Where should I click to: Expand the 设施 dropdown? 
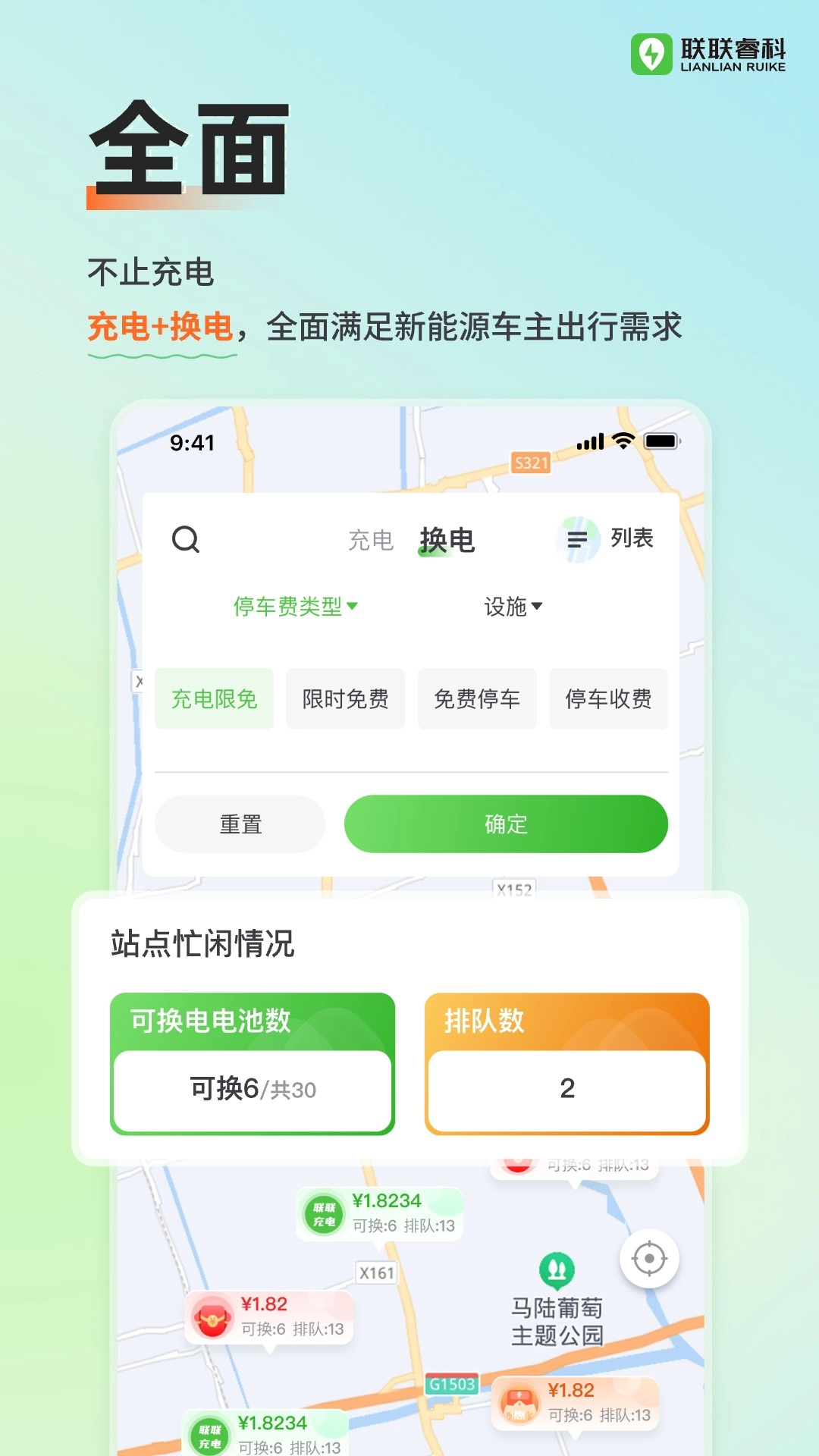[x=514, y=607]
